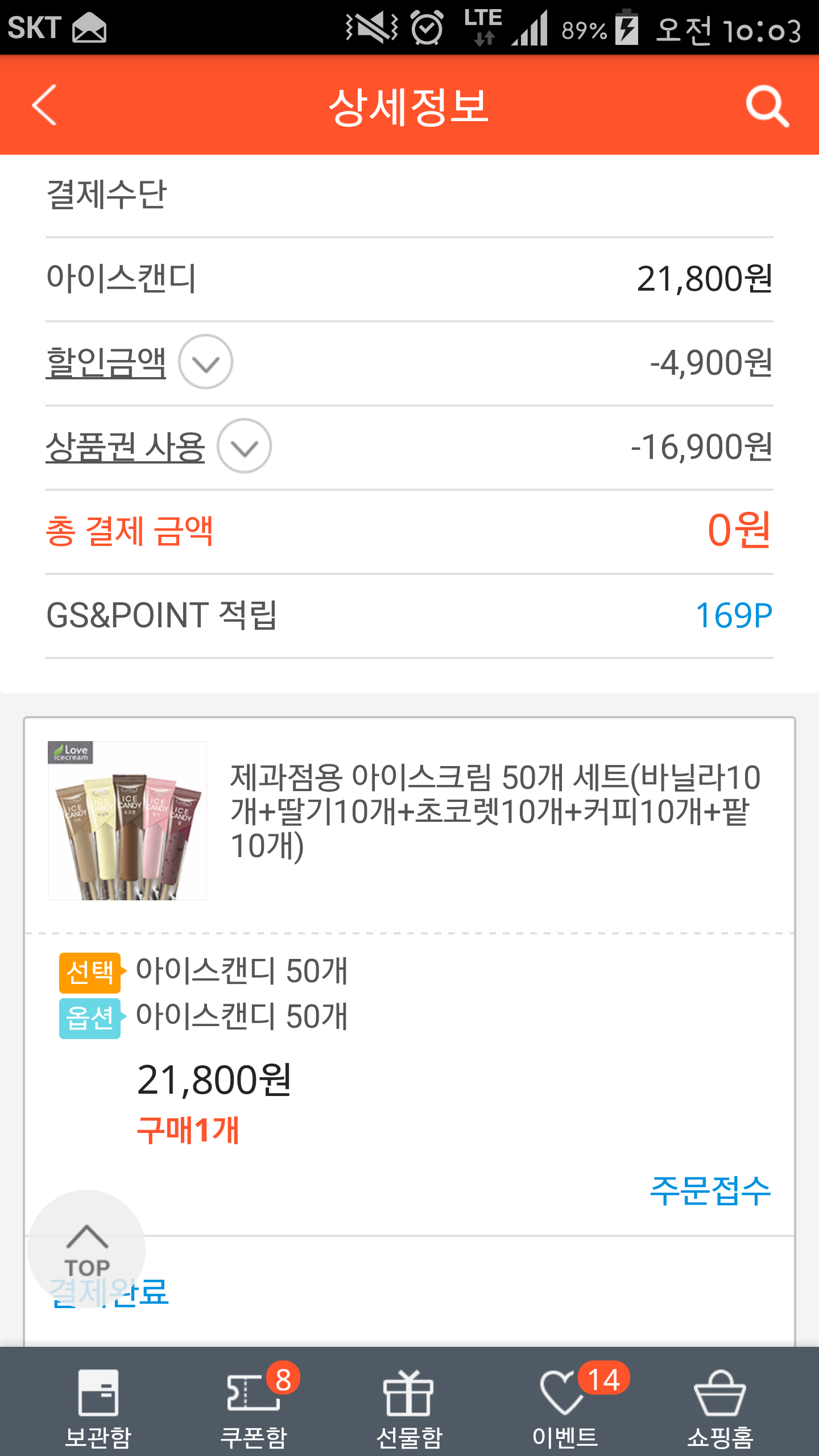Open the search magnifier icon
The width and height of the screenshot is (819, 1456).
pyautogui.click(x=767, y=106)
